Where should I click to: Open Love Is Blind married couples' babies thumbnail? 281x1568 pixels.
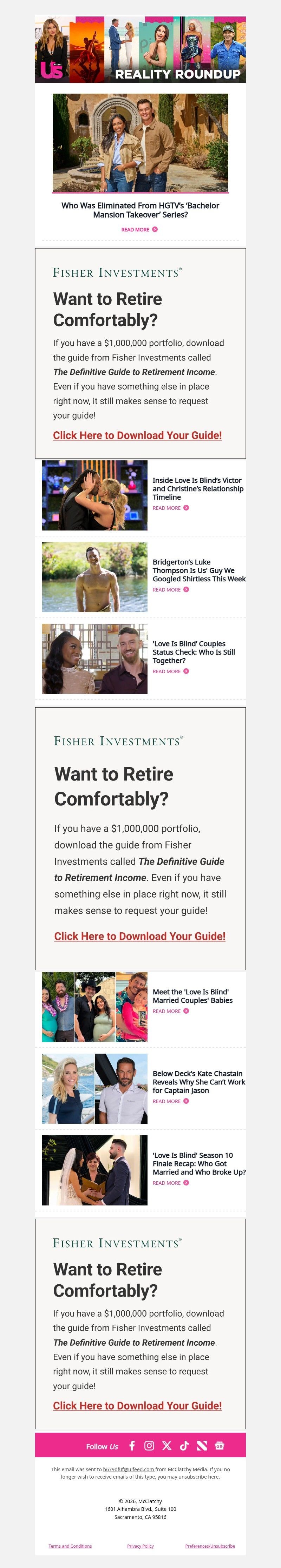(x=94, y=1007)
